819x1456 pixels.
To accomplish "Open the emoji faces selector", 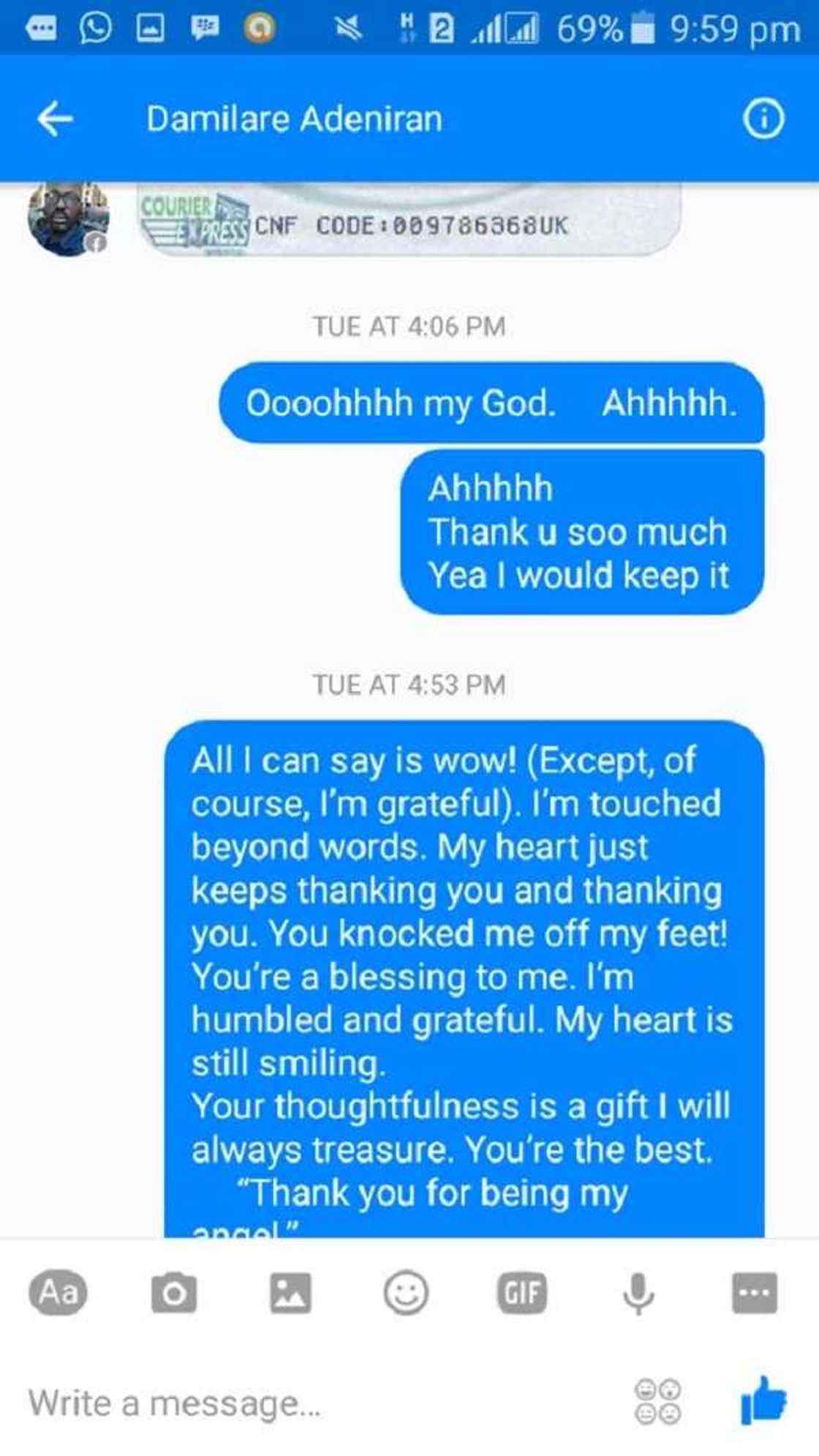I will click(657, 1401).
